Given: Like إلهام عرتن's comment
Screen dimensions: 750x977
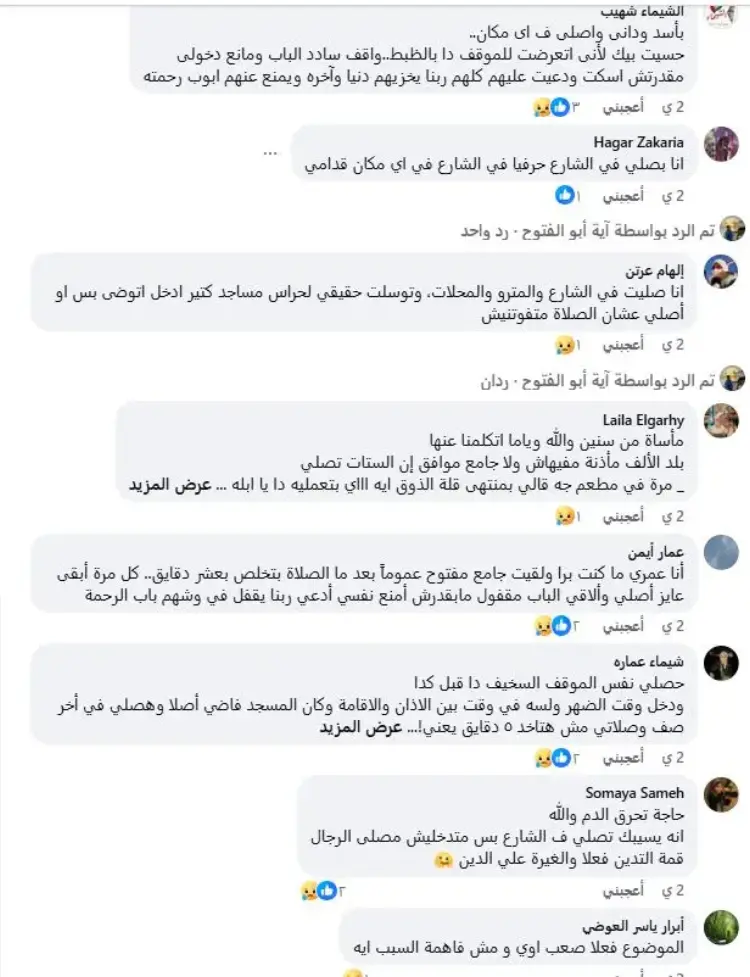Looking at the screenshot, I should [625, 344].
